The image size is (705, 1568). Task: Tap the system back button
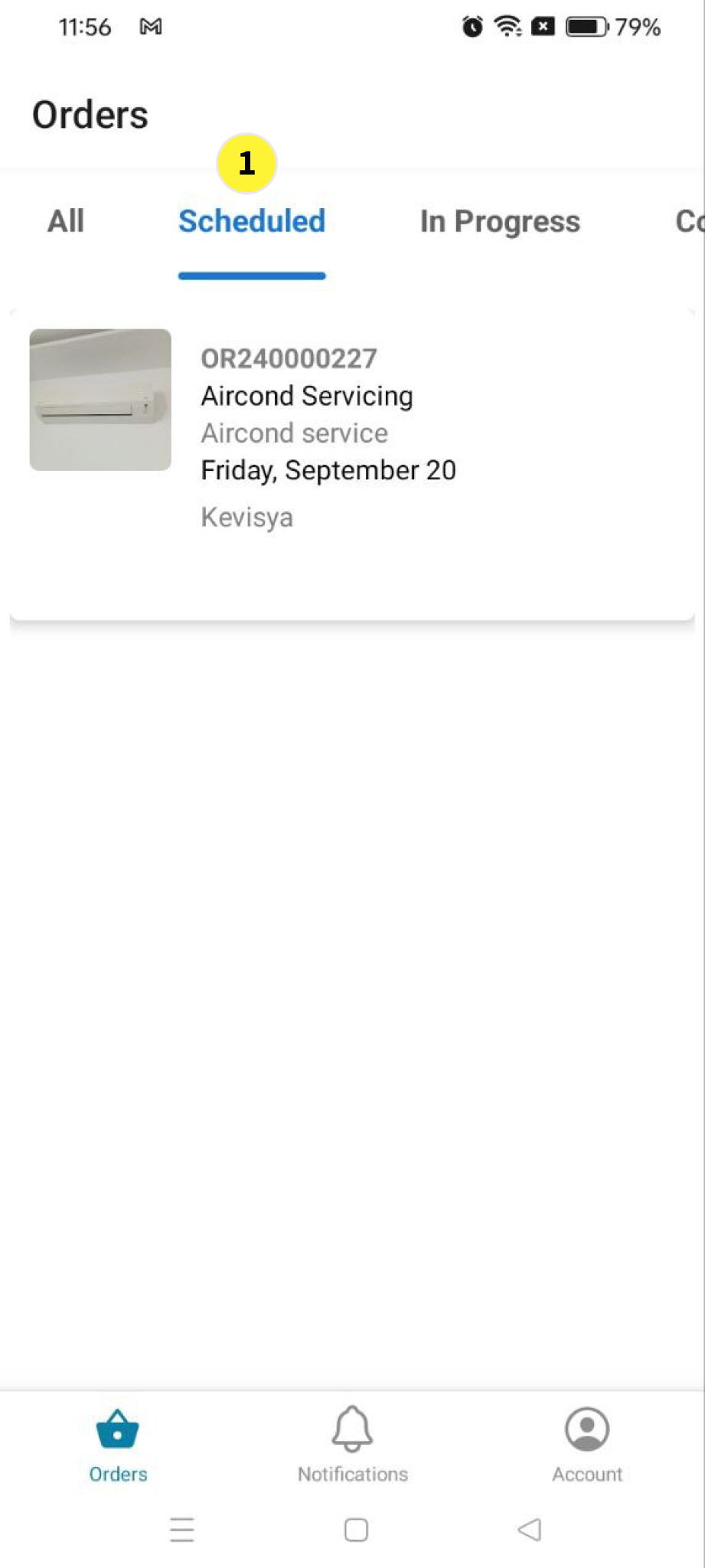(529, 1530)
